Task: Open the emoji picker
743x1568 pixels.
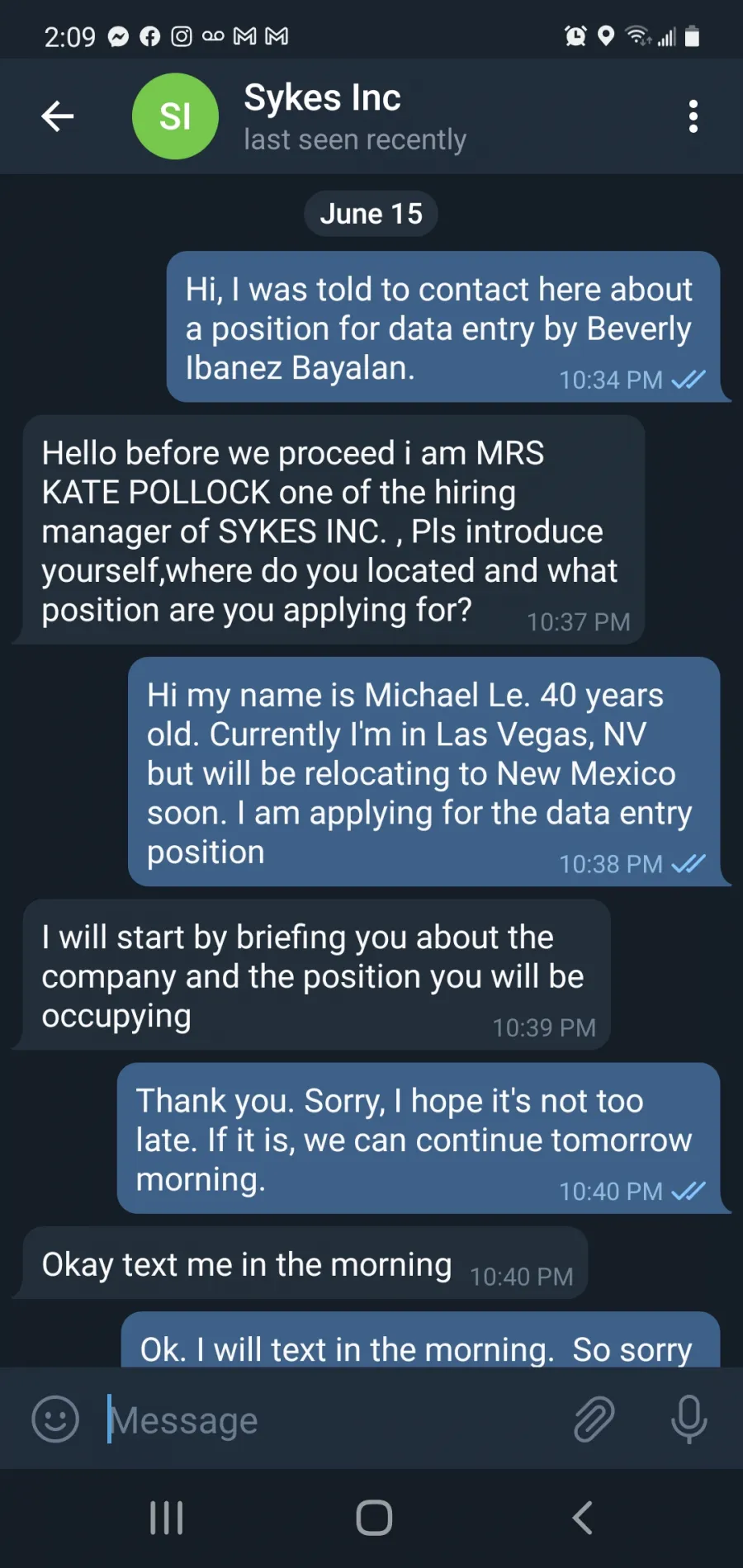Action: [55, 1419]
